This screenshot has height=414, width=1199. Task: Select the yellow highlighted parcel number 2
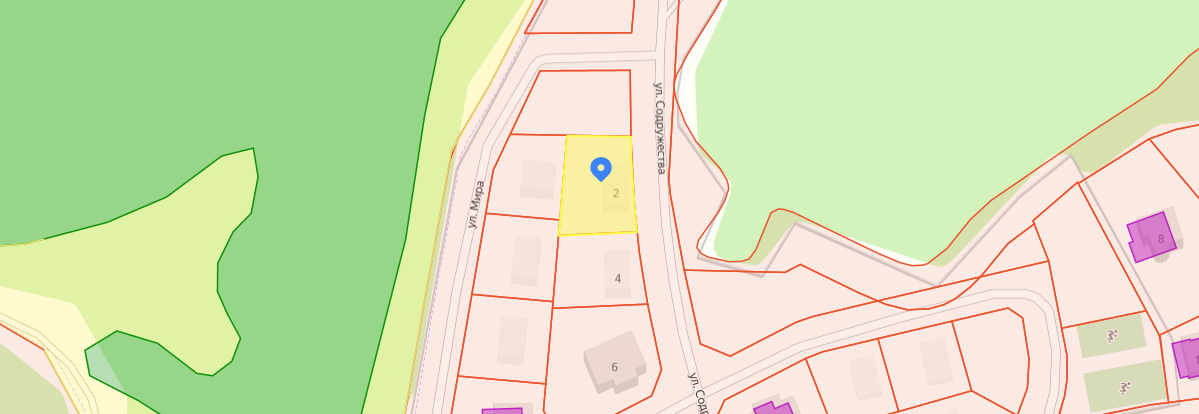598,184
